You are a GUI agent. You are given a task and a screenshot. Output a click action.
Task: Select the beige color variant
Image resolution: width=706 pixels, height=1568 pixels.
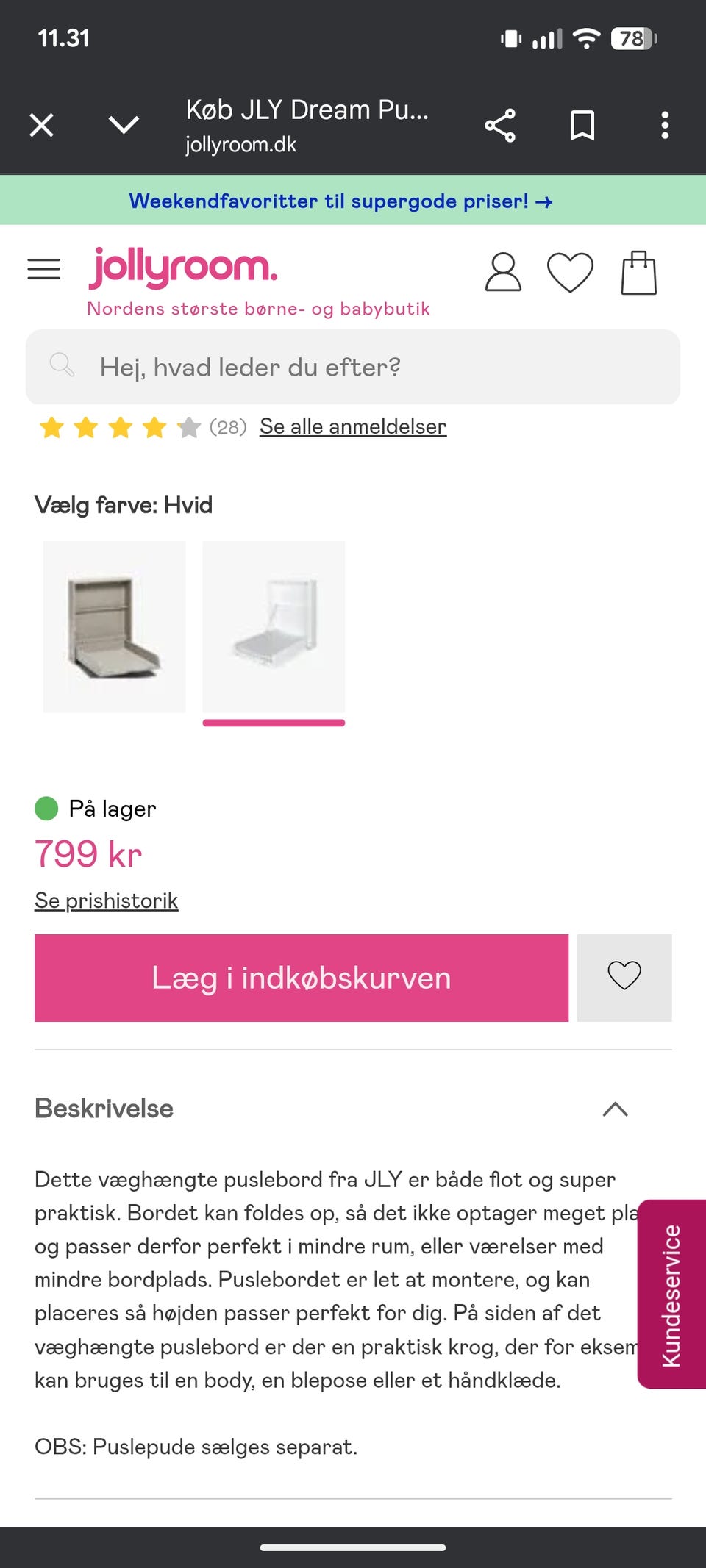pyautogui.click(x=115, y=626)
